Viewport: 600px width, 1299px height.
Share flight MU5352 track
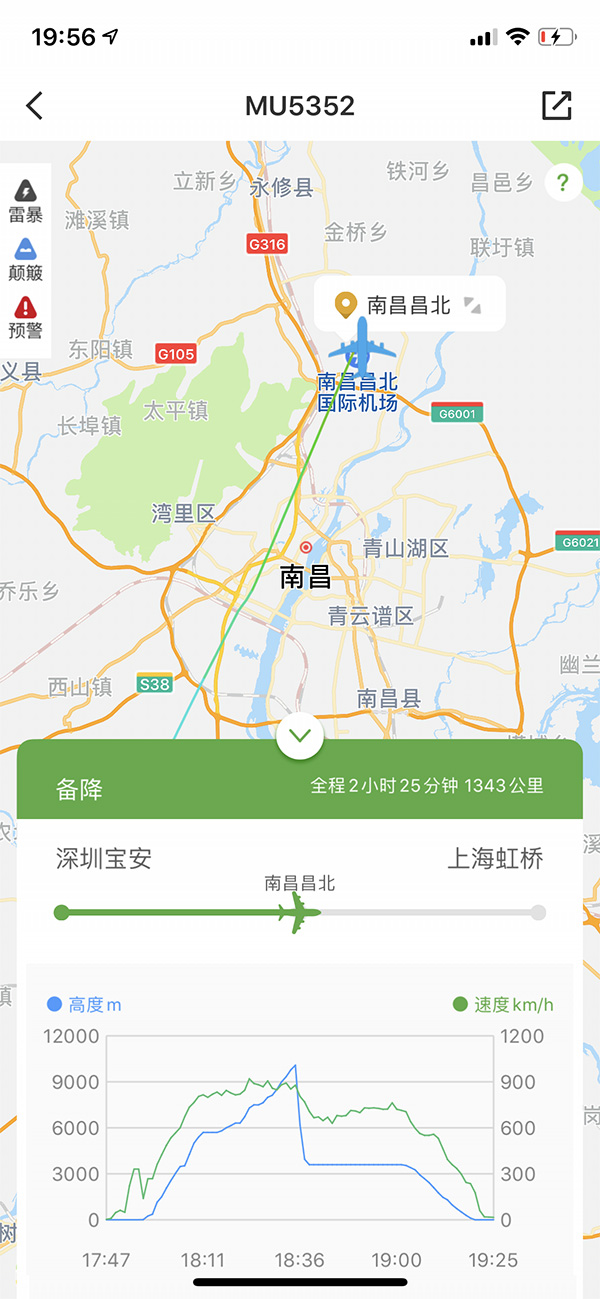(556, 106)
